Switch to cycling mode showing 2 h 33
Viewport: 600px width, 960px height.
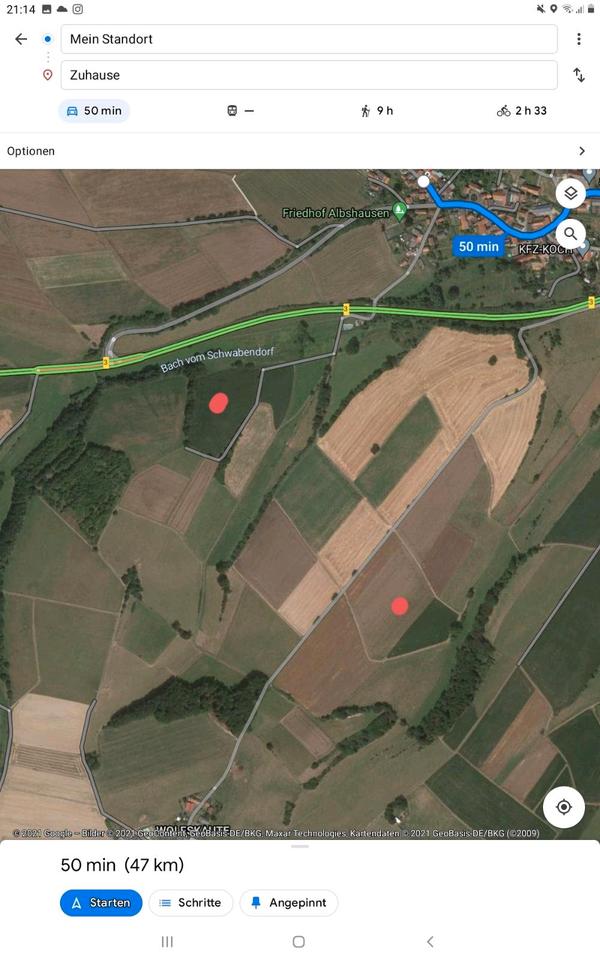click(521, 111)
